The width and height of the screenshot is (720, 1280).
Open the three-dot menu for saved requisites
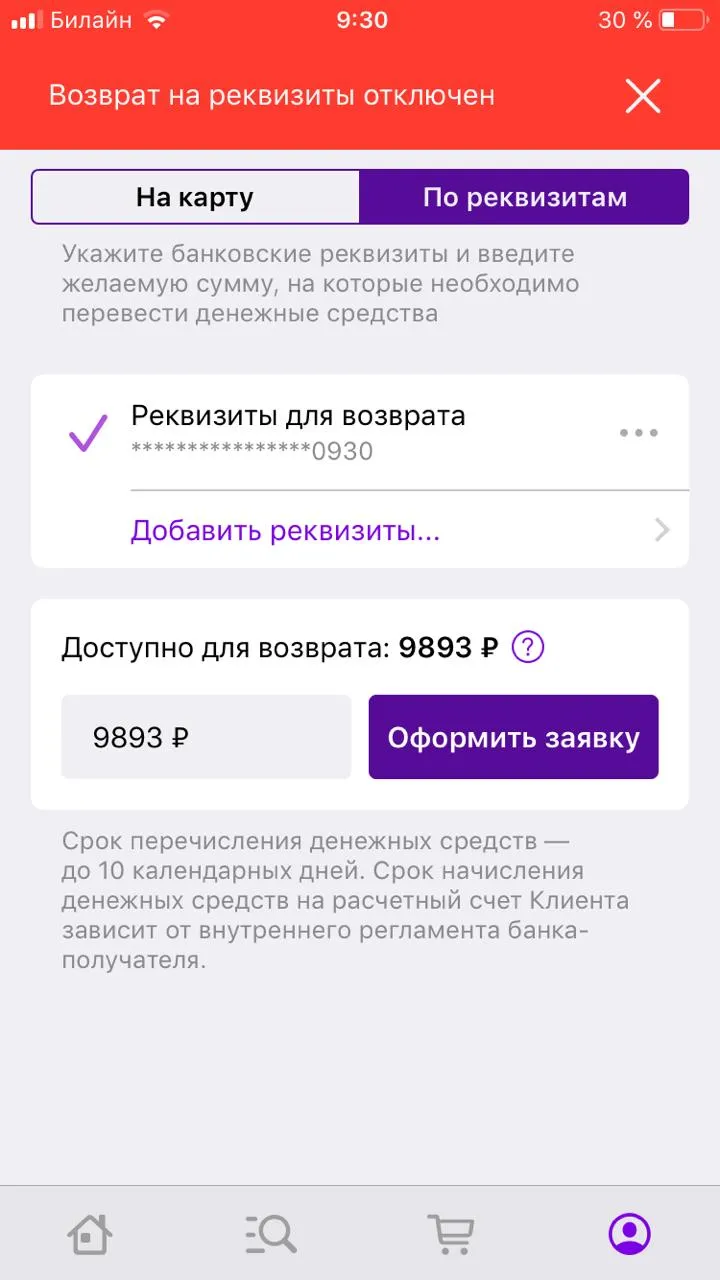click(x=639, y=433)
